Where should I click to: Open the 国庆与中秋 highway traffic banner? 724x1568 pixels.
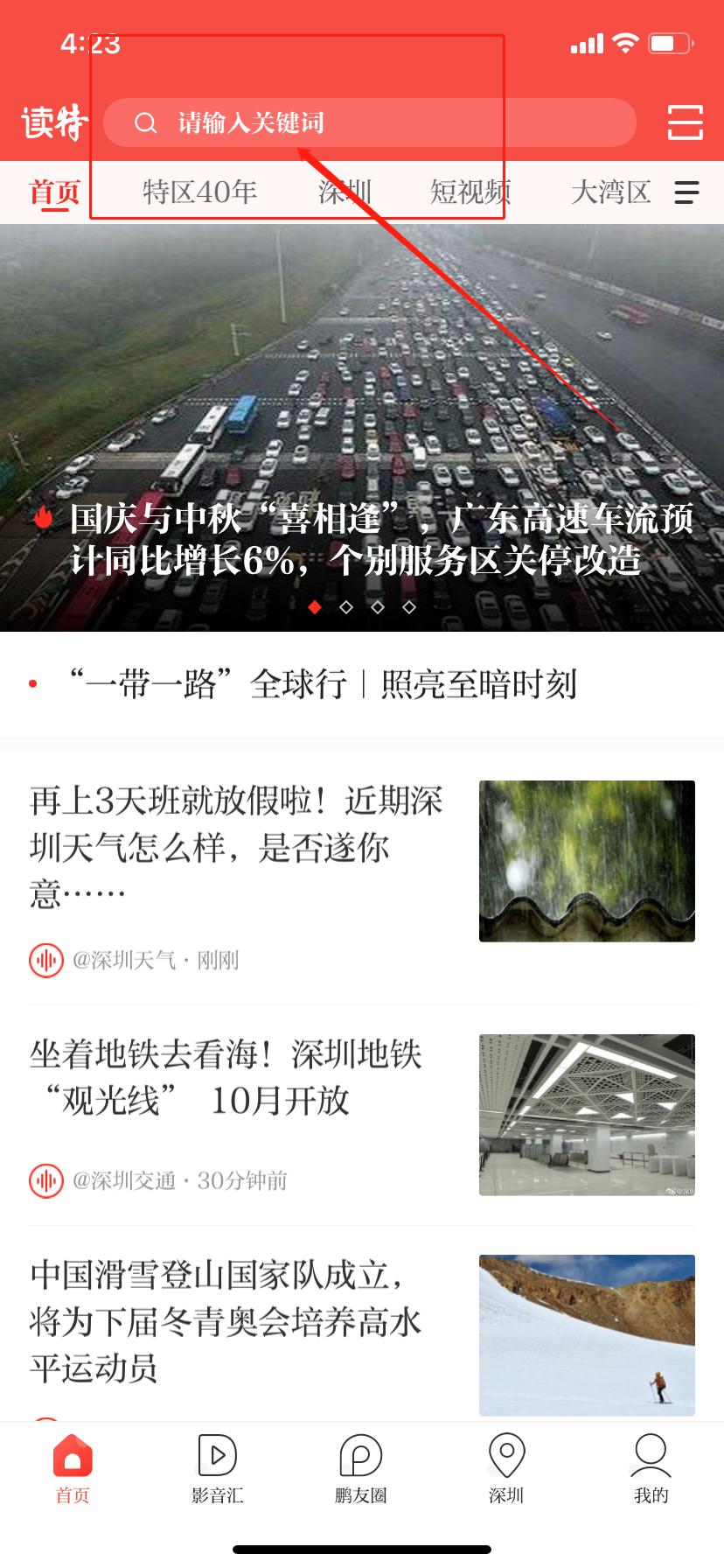362,429
